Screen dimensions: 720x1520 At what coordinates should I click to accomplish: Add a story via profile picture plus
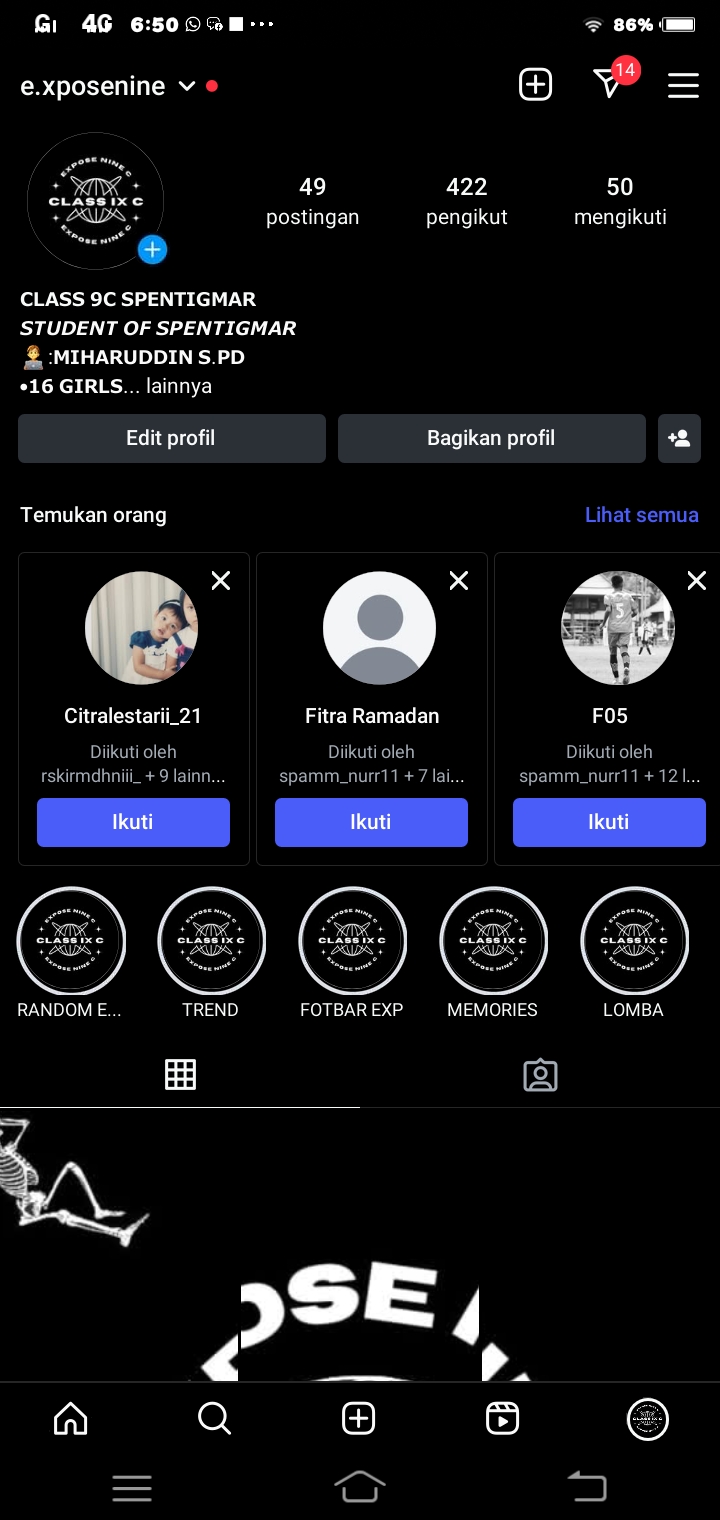pos(152,250)
